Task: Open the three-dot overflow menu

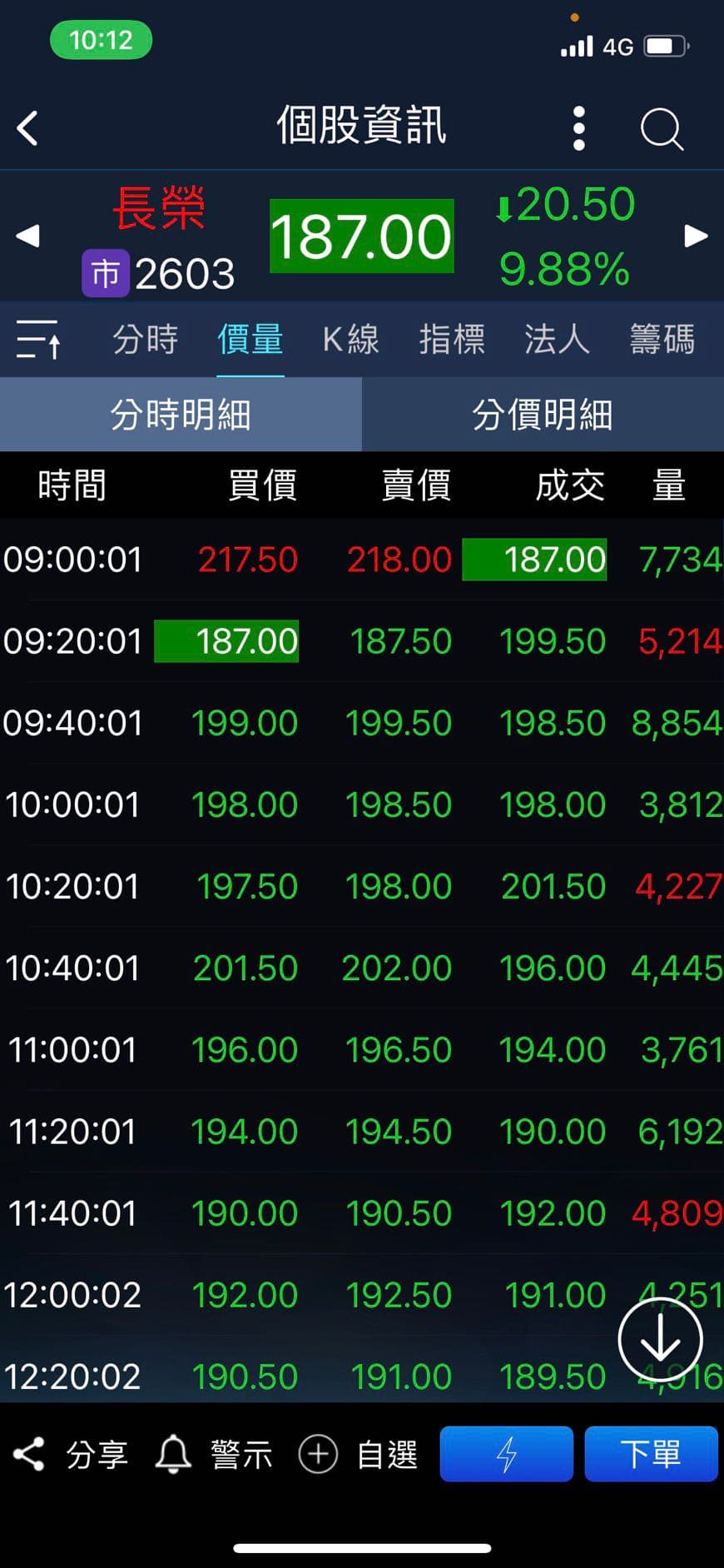Action: pos(579,128)
